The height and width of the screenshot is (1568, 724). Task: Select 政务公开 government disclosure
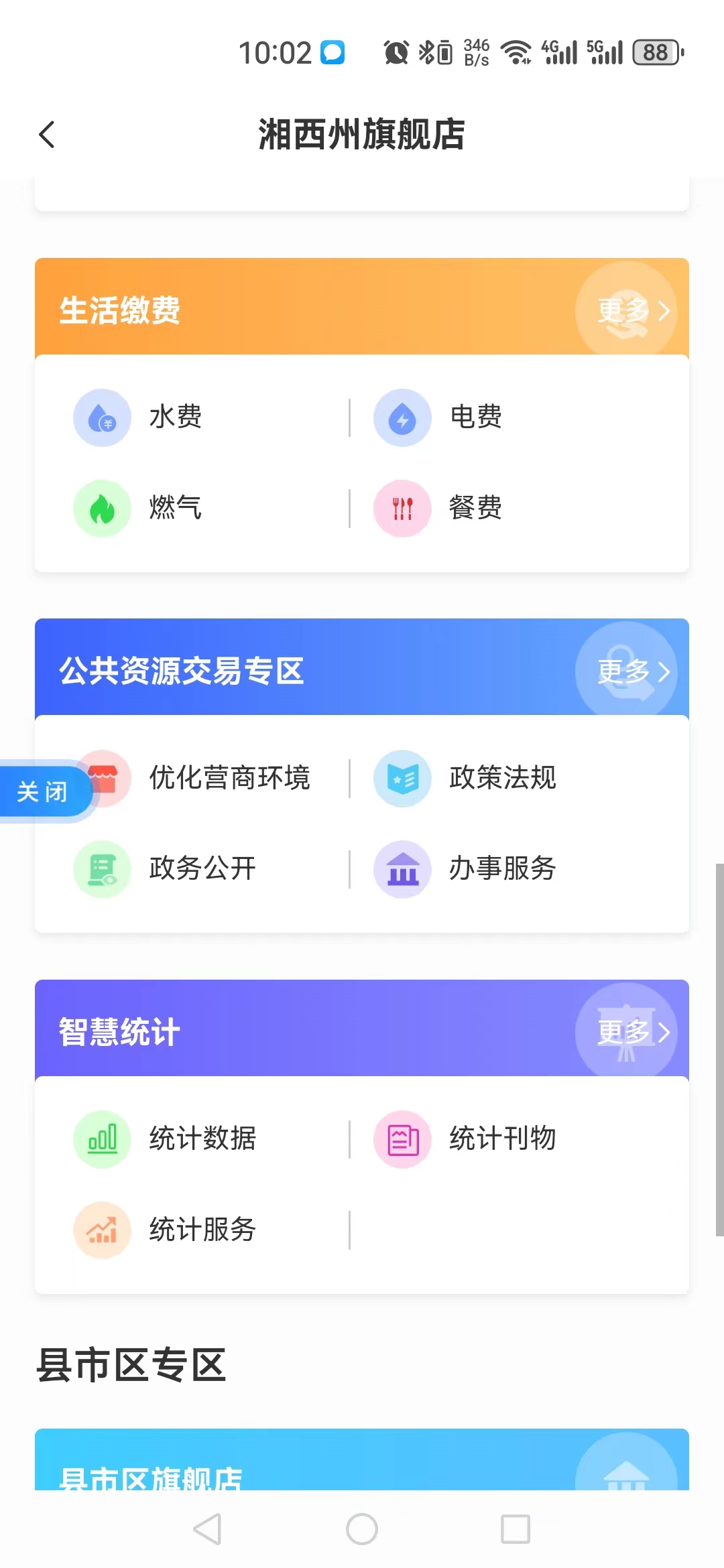click(202, 868)
